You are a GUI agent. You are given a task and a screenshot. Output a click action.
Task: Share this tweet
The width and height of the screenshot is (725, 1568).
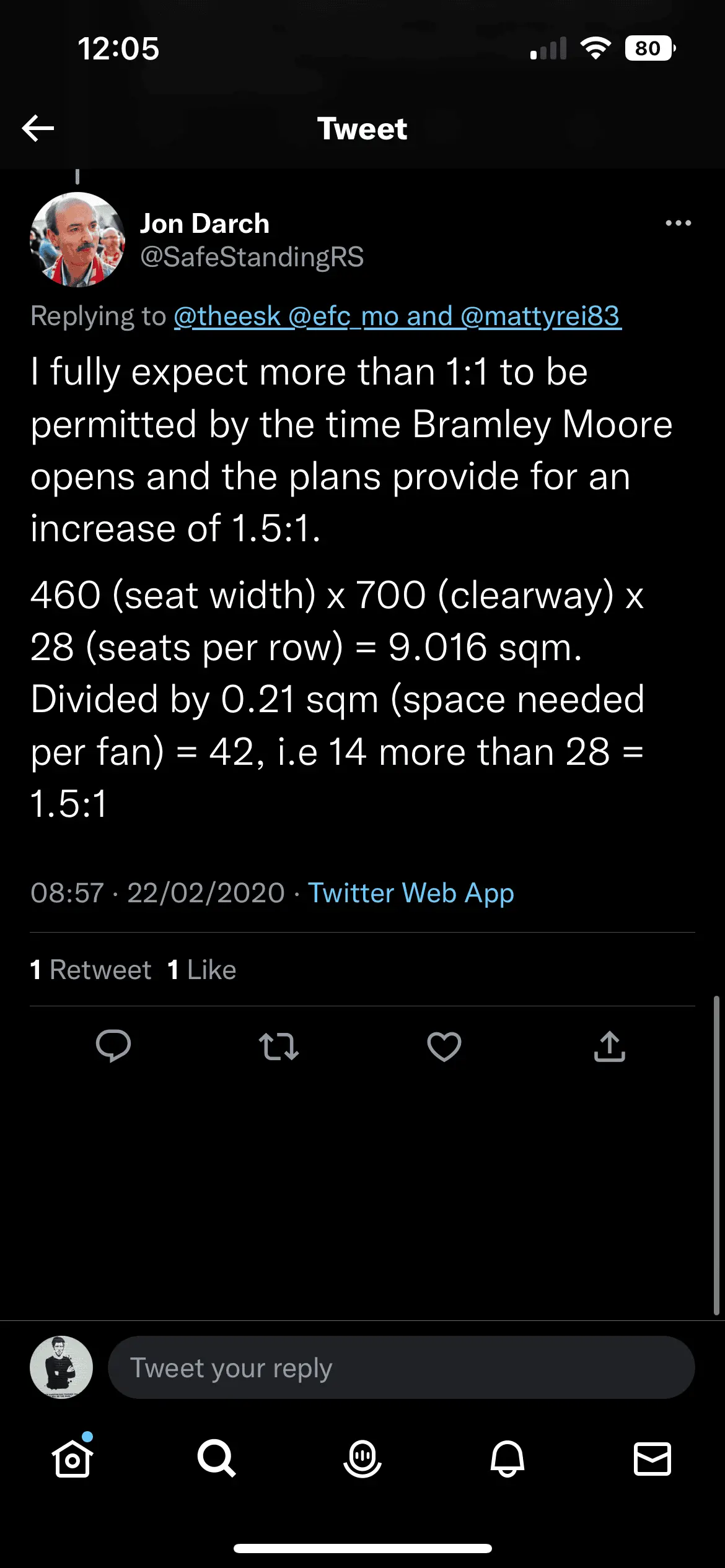tap(610, 1047)
